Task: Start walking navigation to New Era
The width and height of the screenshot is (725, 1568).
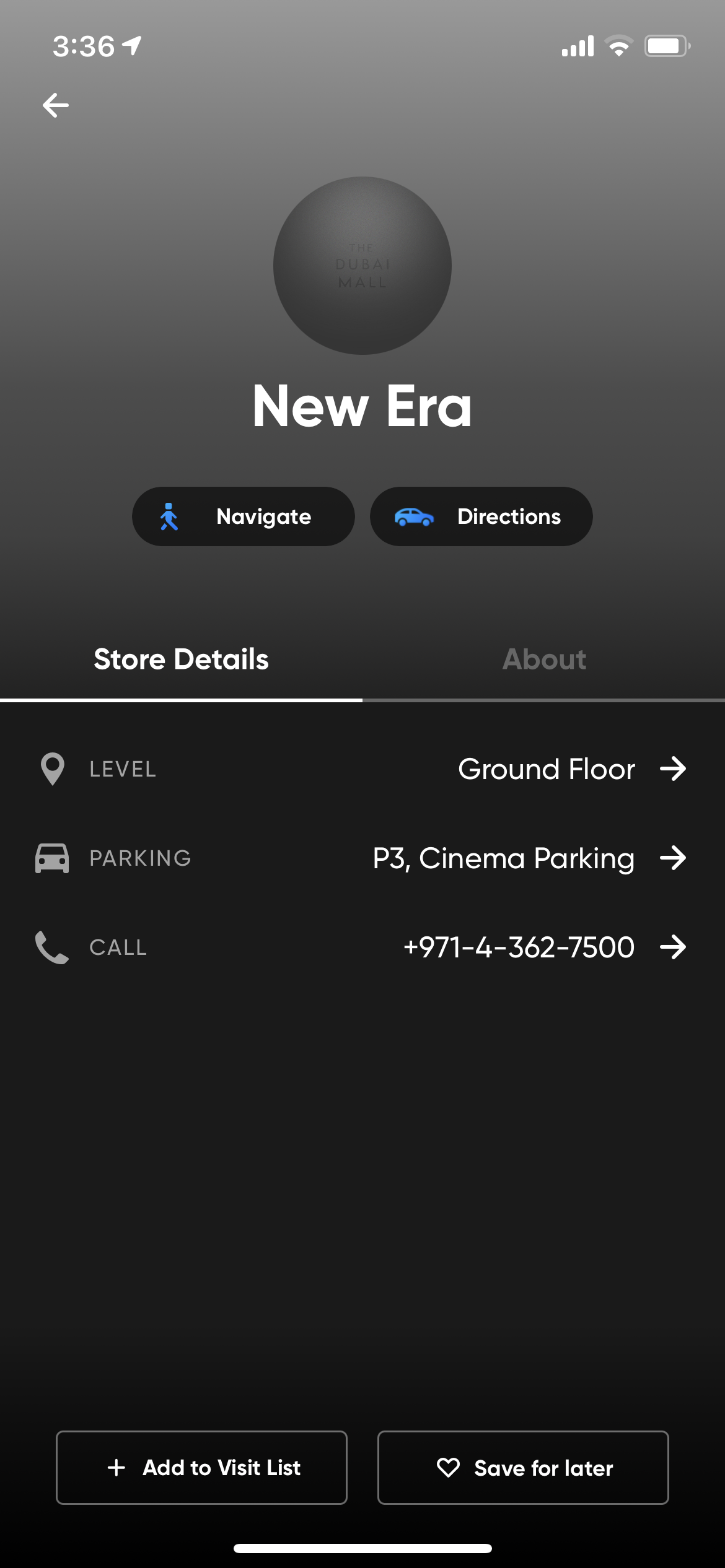Action: coord(243,516)
